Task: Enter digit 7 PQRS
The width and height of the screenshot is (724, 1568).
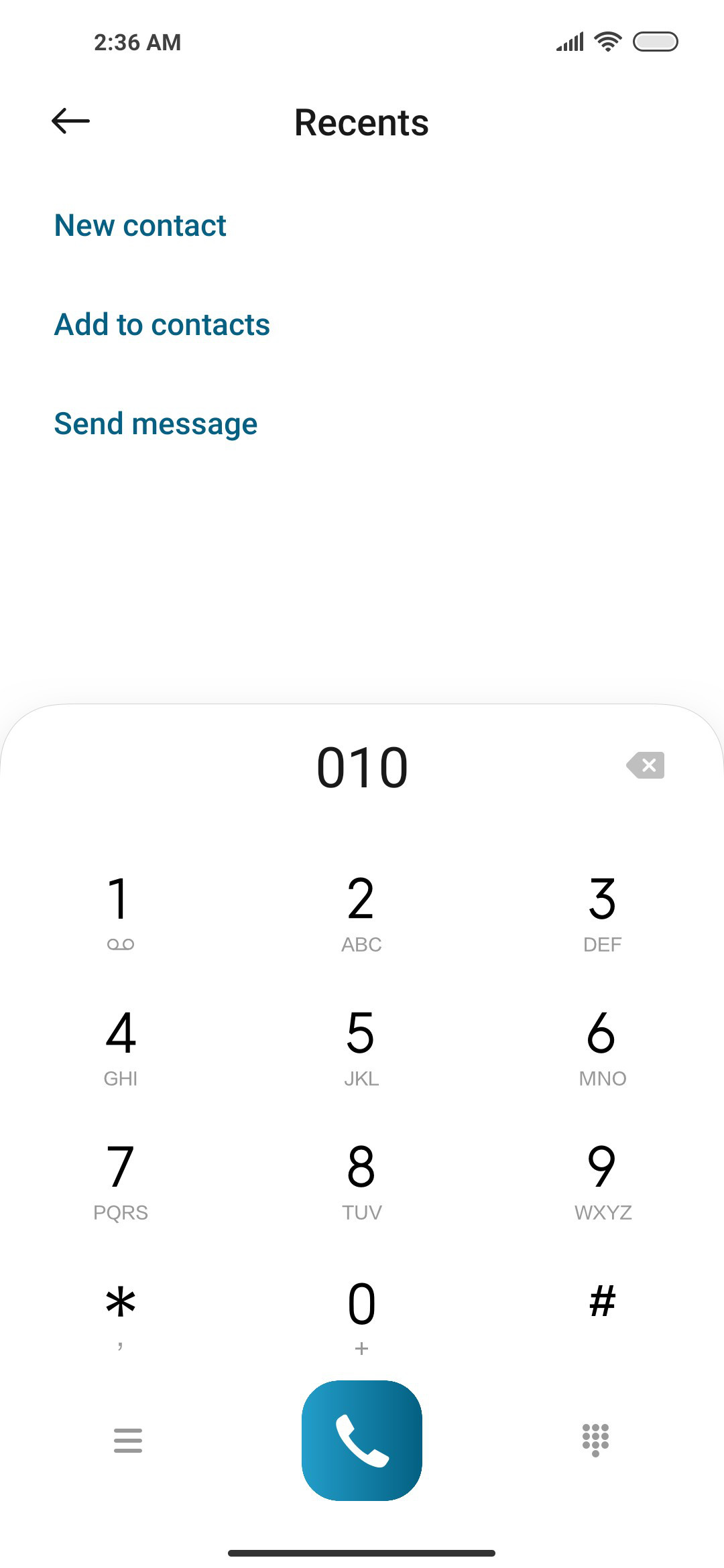Action: [121, 1181]
